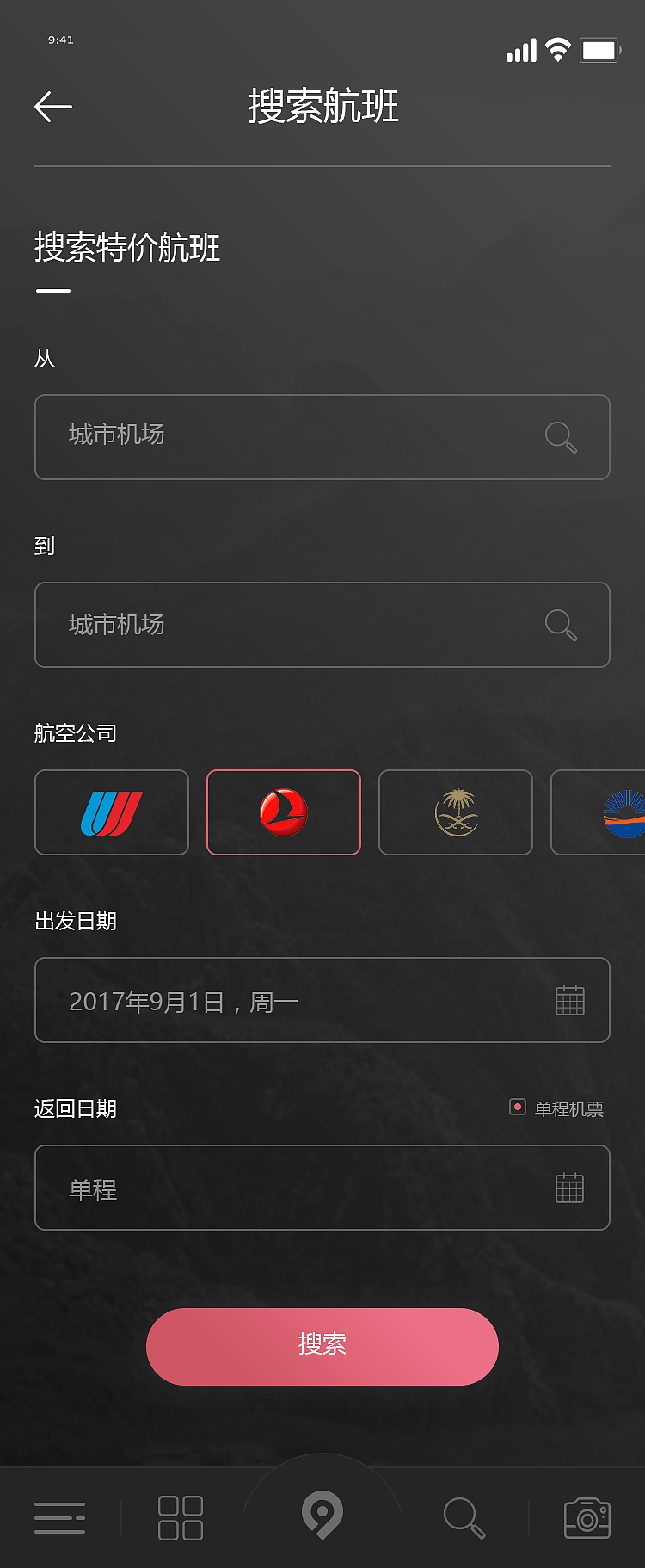Open the departure date picker field
Screen dimensions: 645x1568
coord(322,1000)
